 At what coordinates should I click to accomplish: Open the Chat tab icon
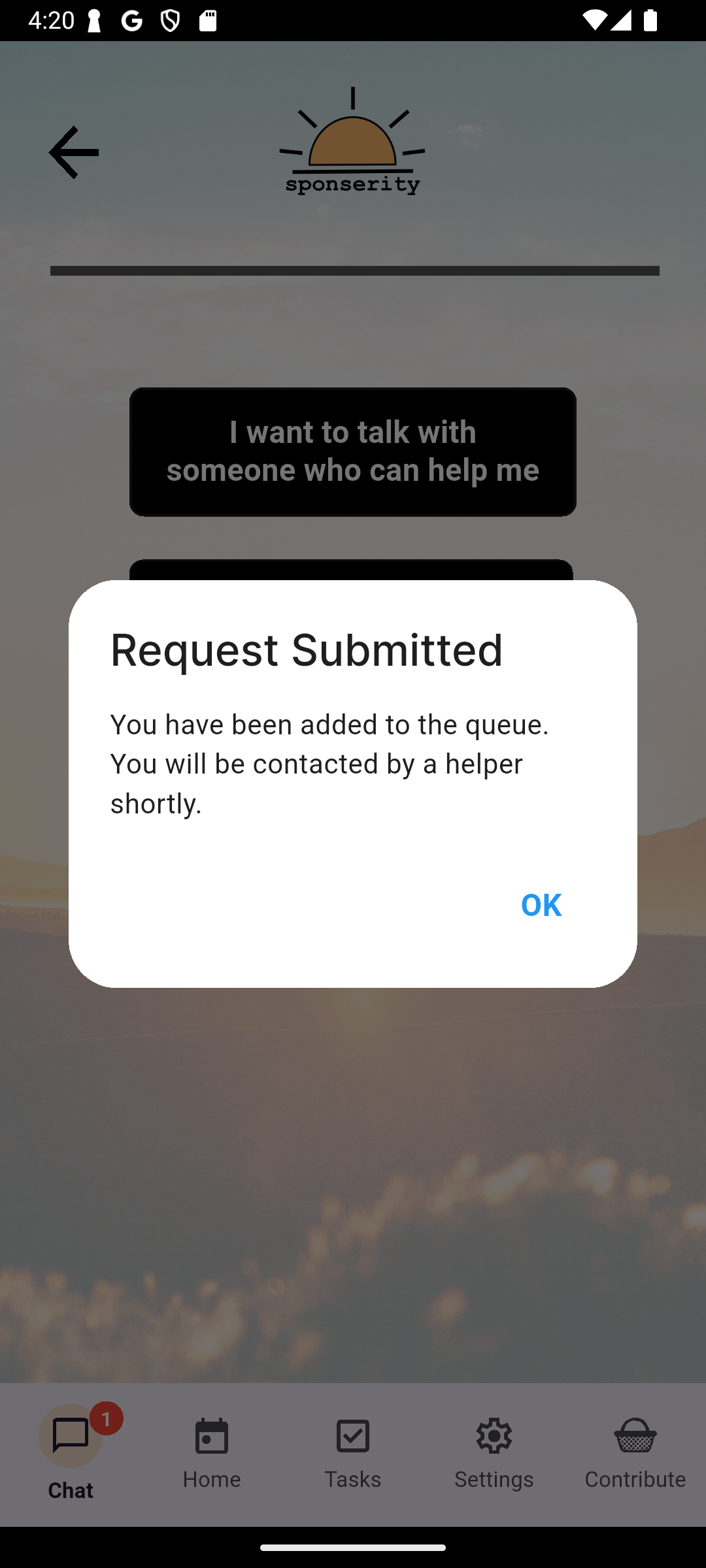click(71, 1435)
